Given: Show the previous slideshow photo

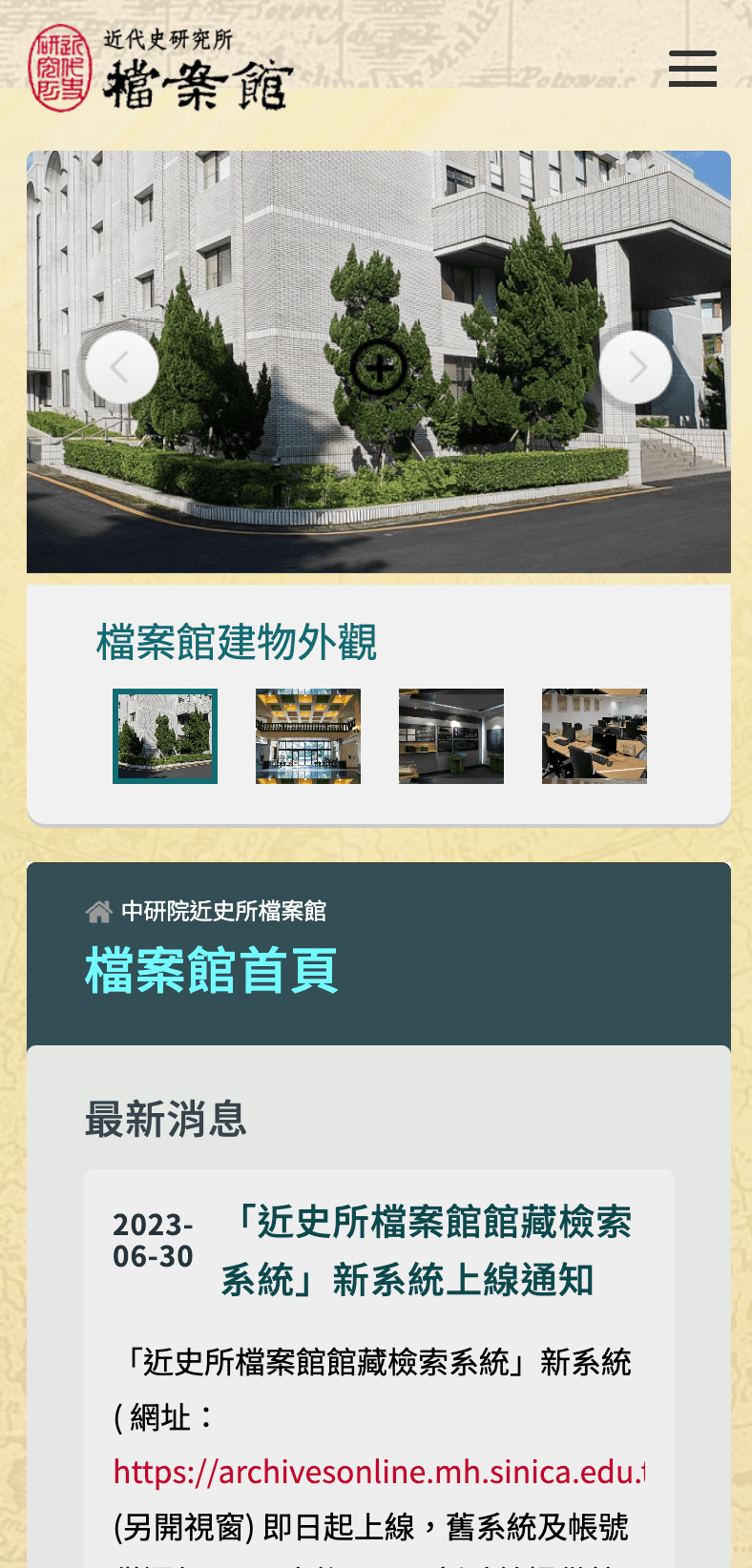Looking at the screenshot, I should pyautogui.click(x=121, y=367).
